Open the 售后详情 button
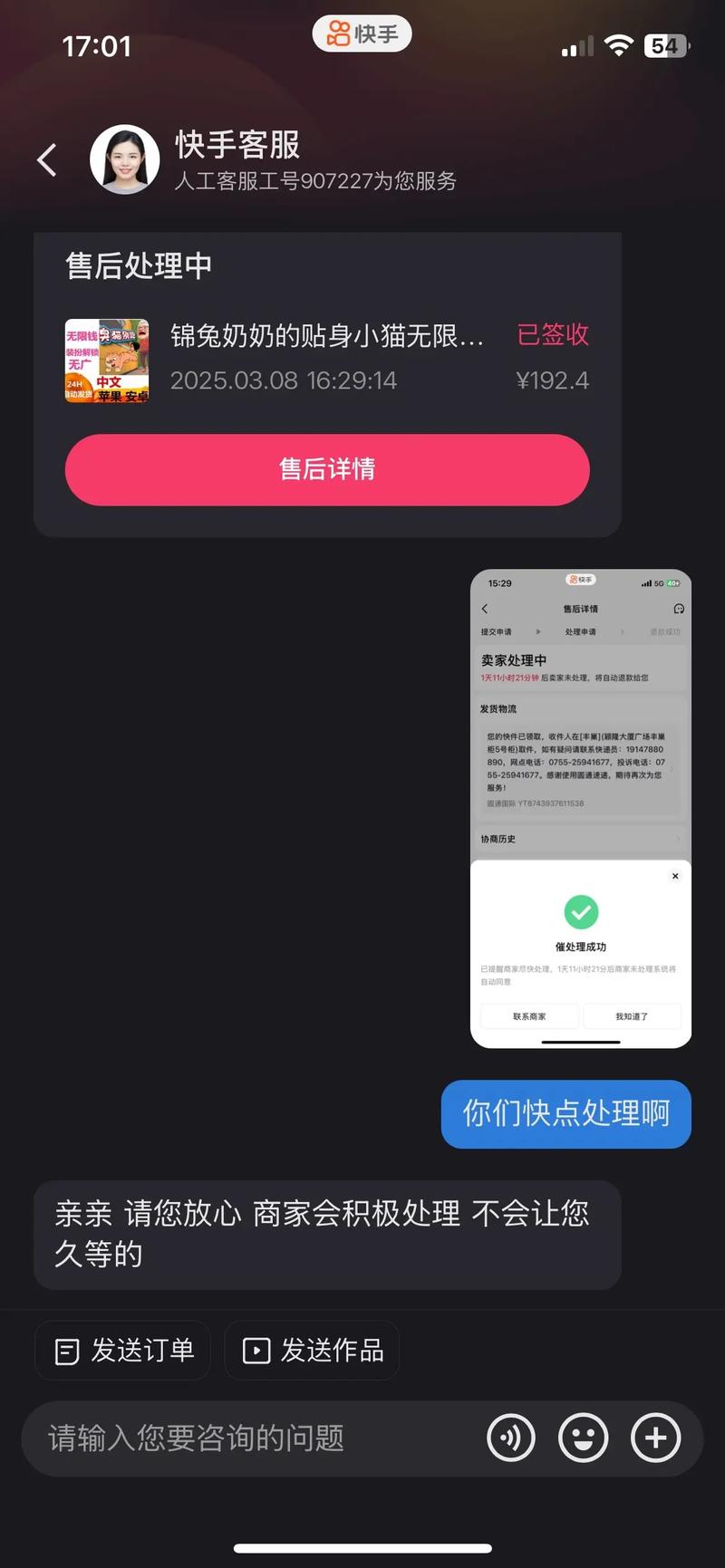This screenshot has width=725, height=1568. [x=327, y=469]
